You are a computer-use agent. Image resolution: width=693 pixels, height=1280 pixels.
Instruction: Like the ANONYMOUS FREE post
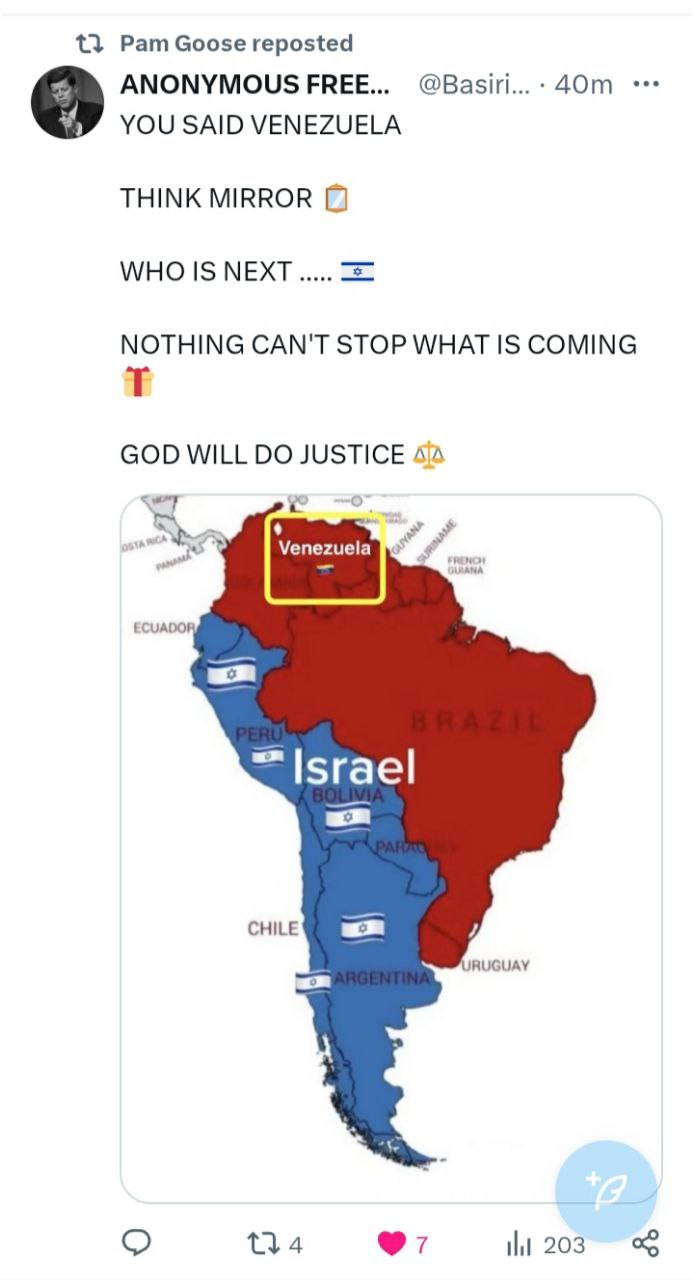click(391, 1243)
